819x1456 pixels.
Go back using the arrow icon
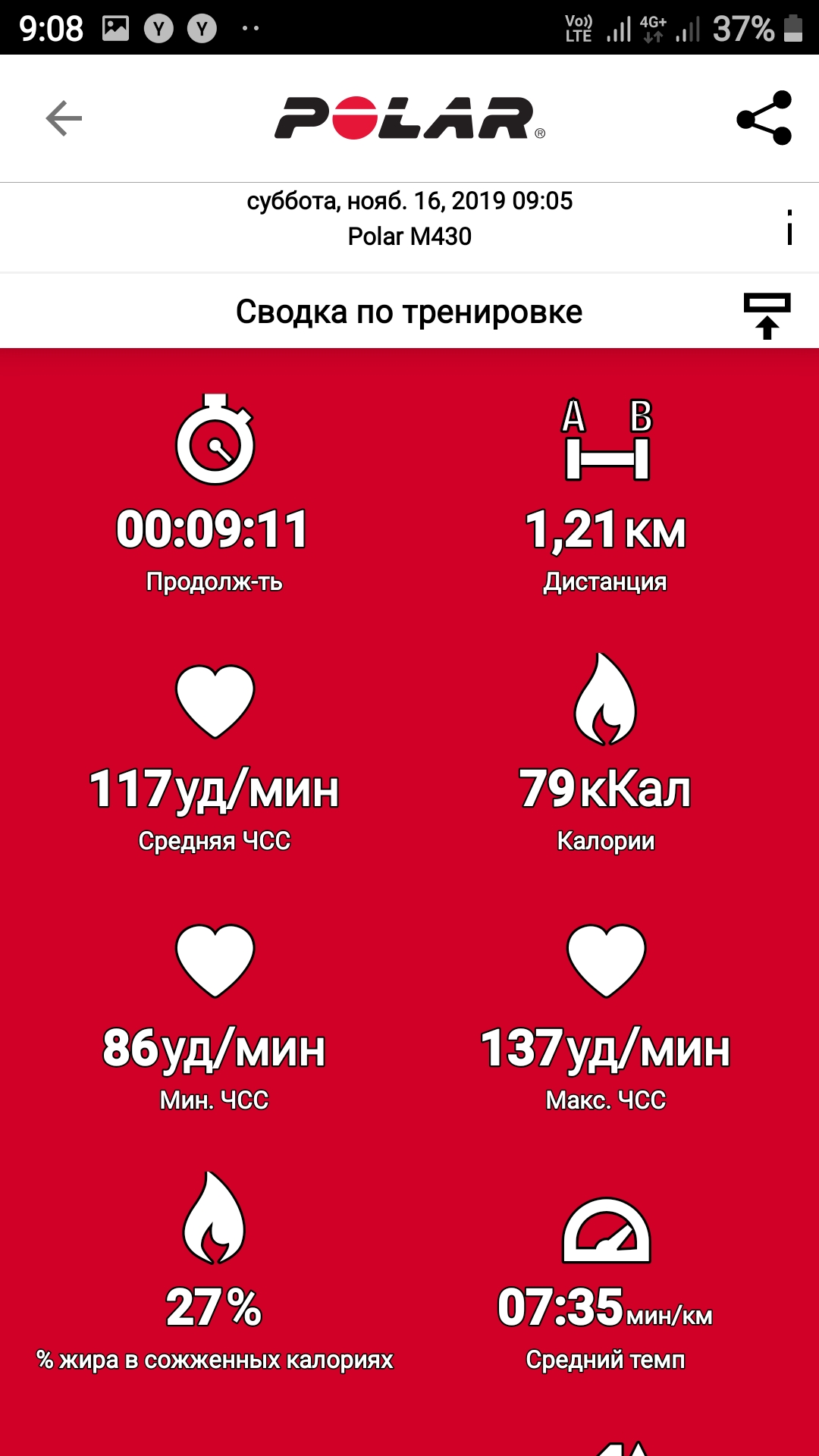[64, 118]
